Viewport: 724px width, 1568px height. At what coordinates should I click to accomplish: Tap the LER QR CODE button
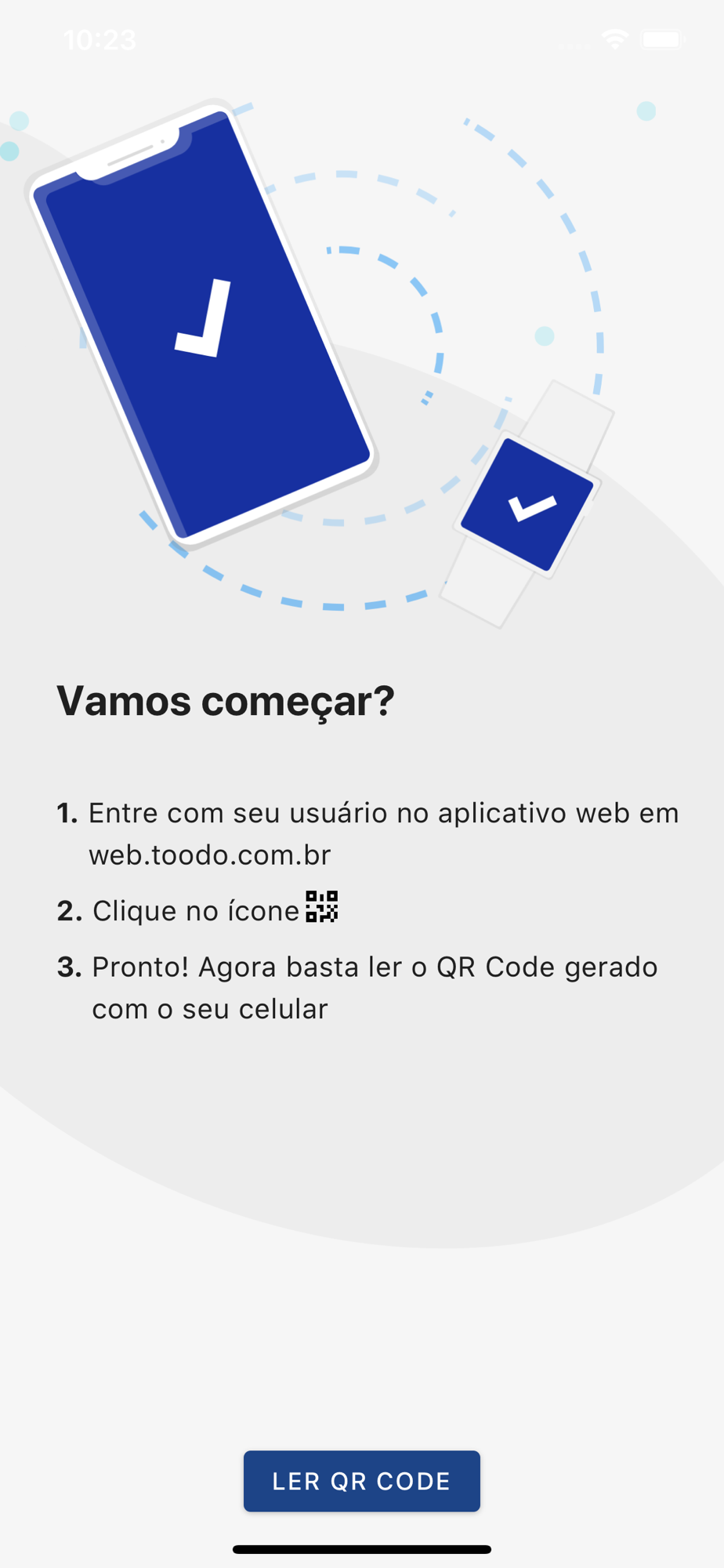[x=361, y=1481]
